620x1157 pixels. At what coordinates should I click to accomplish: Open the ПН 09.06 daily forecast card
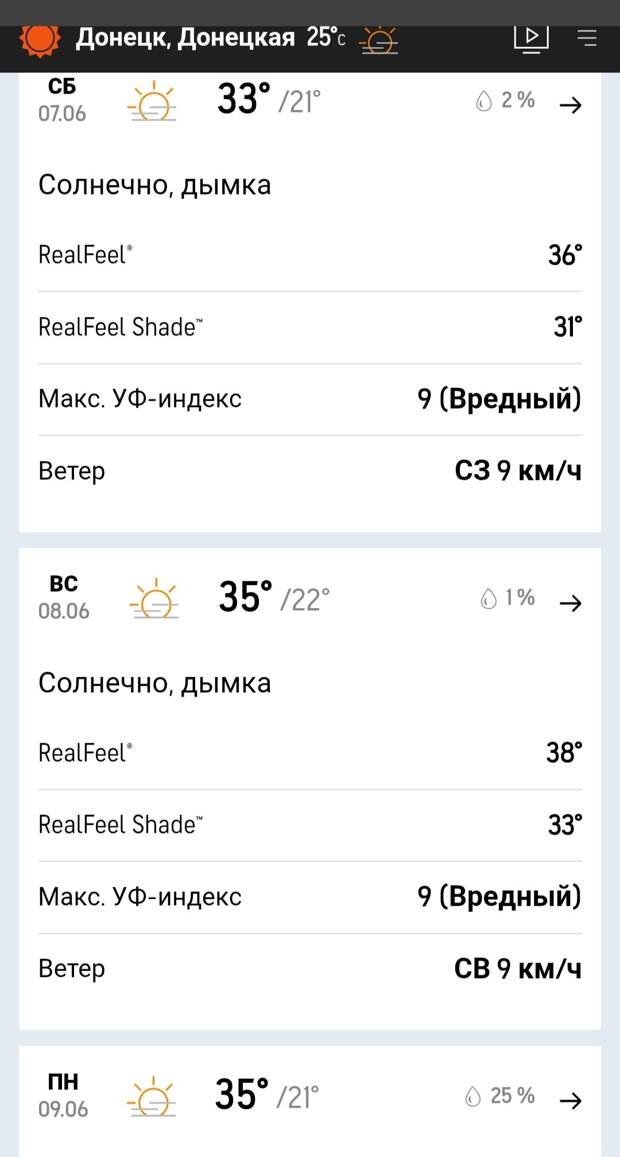[310, 1102]
